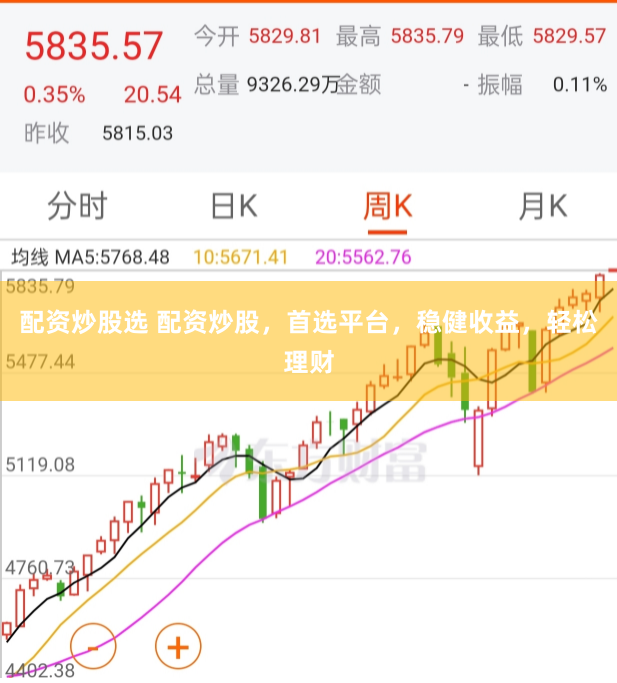The height and width of the screenshot is (683, 617).
Task: Zoom in the chart with plus button
Action: point(177,647)
